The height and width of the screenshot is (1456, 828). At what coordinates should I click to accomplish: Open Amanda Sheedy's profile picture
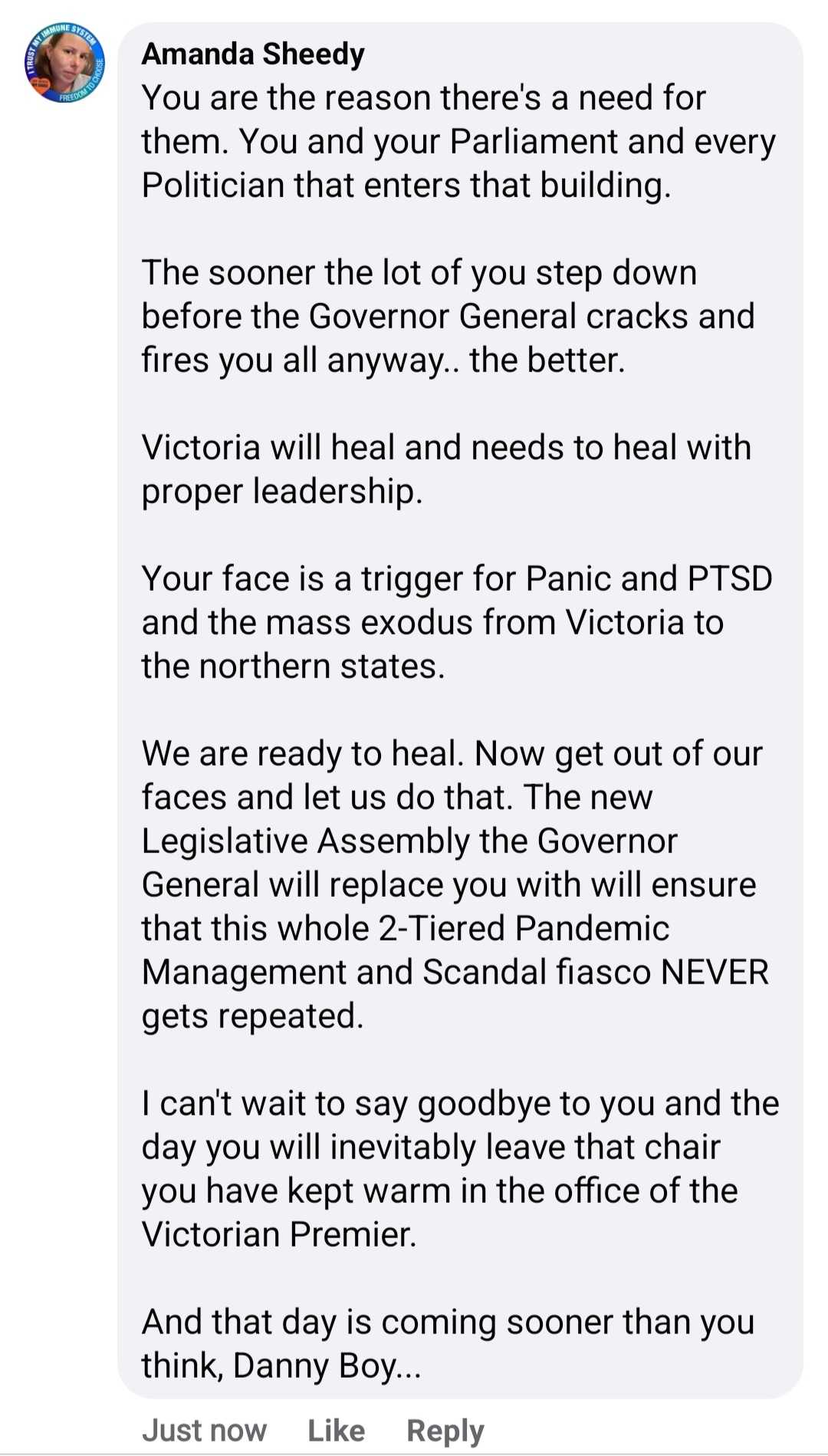64,64
